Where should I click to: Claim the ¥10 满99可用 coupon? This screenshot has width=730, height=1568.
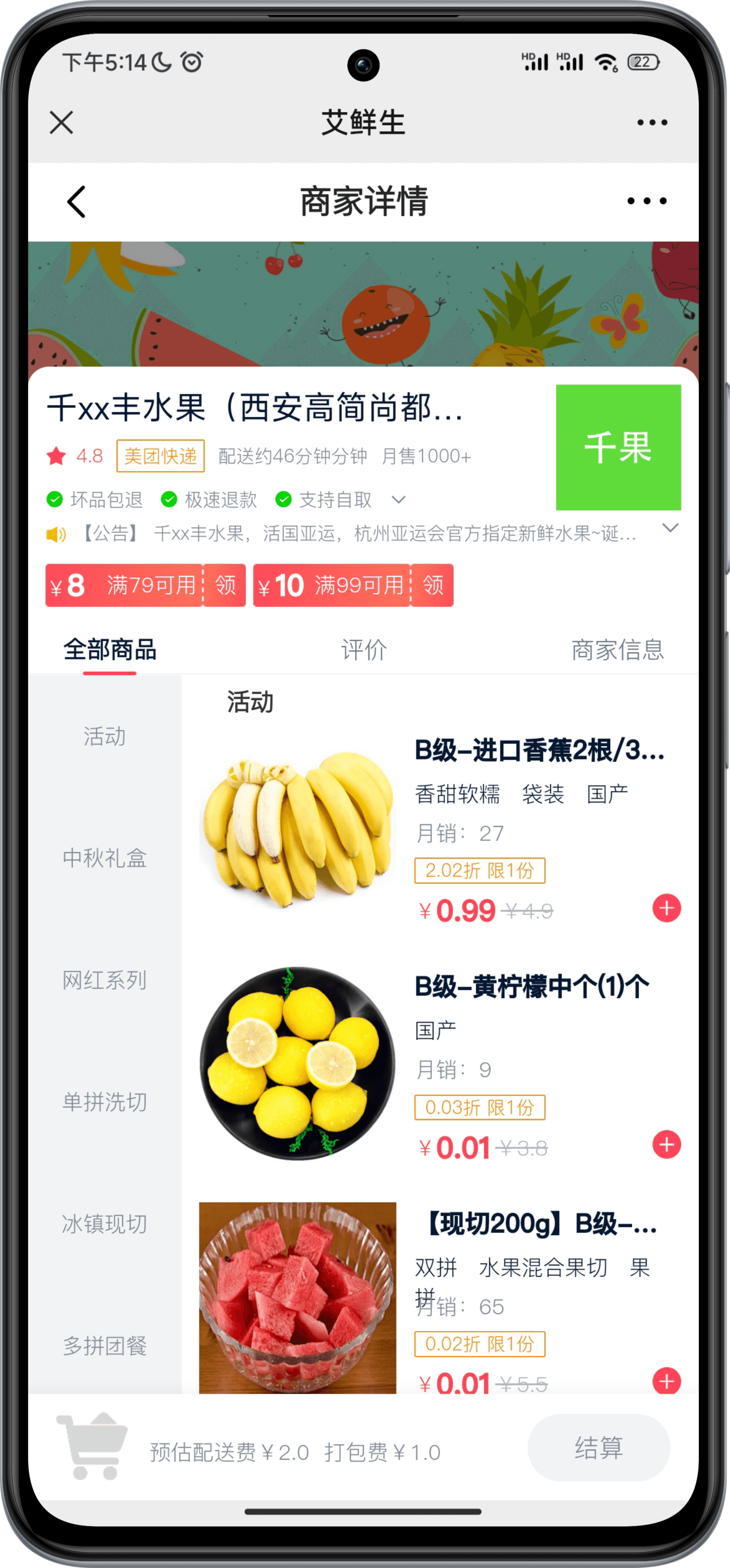pos(432,585)
